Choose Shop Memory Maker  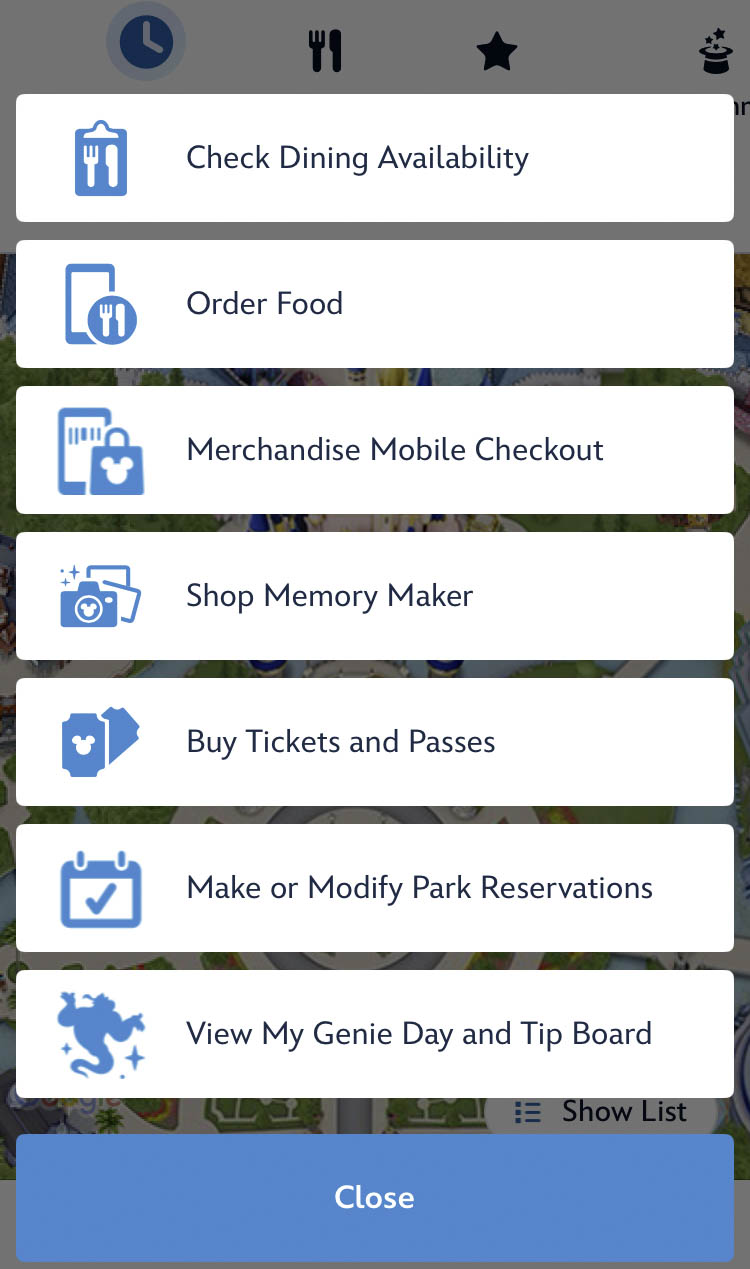[375, 596]
